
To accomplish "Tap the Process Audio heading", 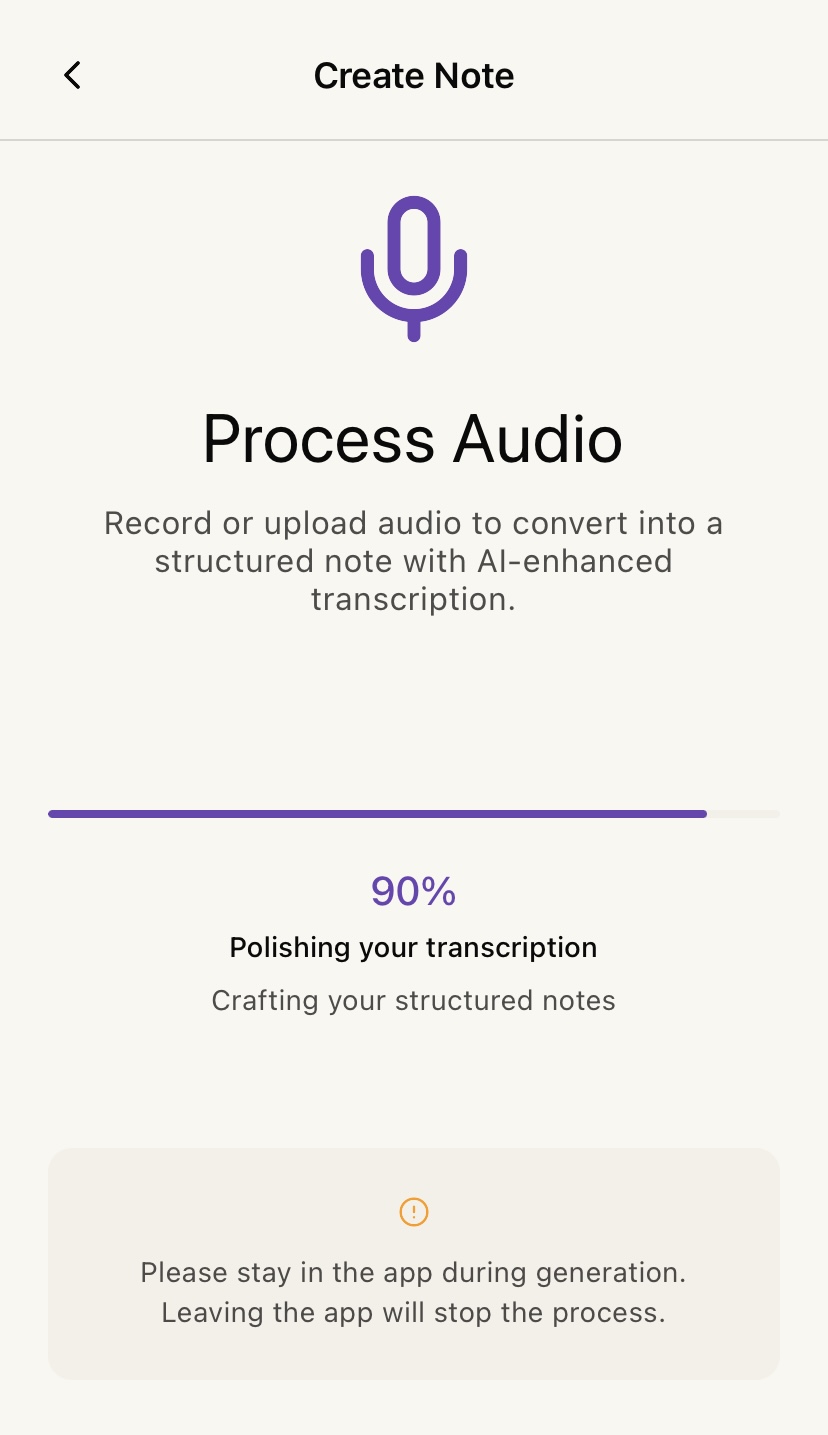I will 413,438.
